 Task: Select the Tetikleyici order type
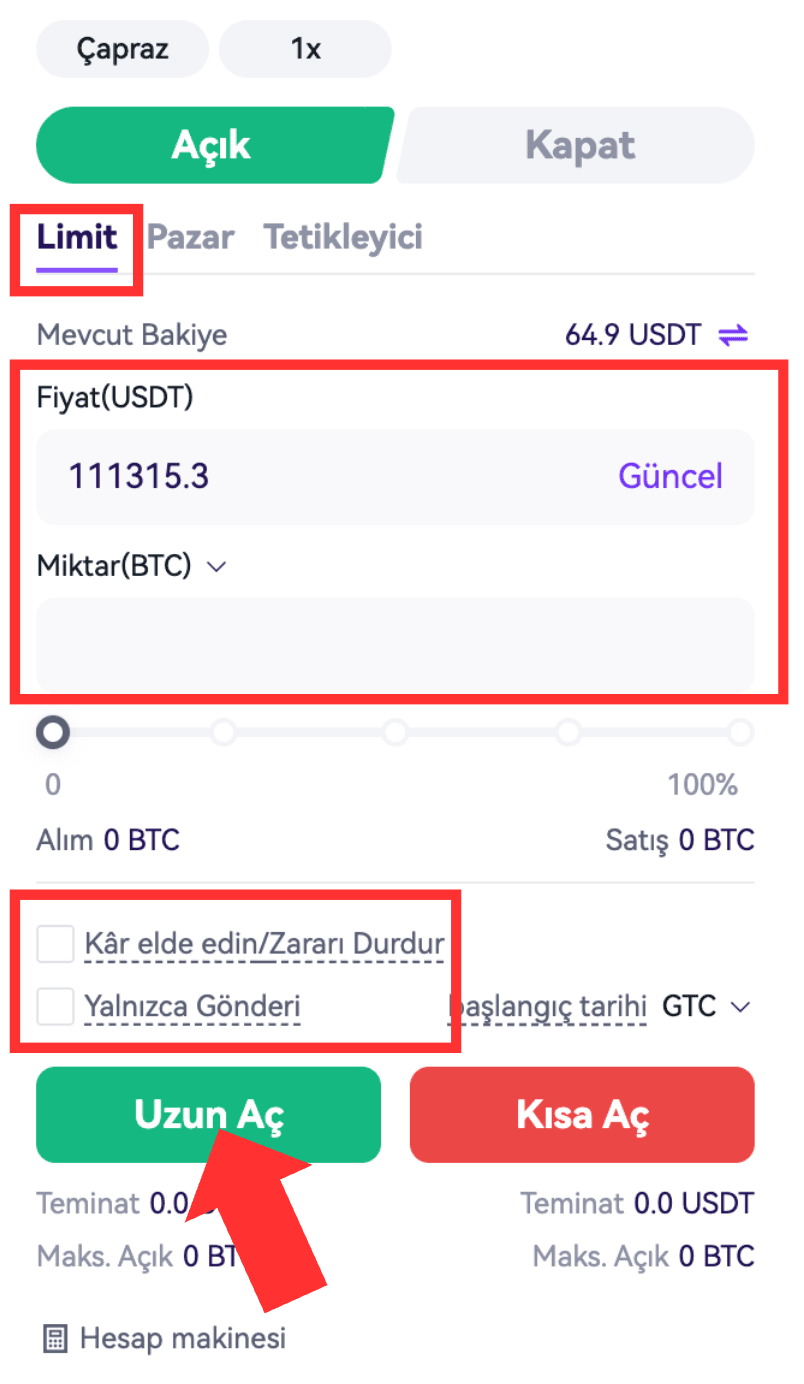click(x=343, y=238)
